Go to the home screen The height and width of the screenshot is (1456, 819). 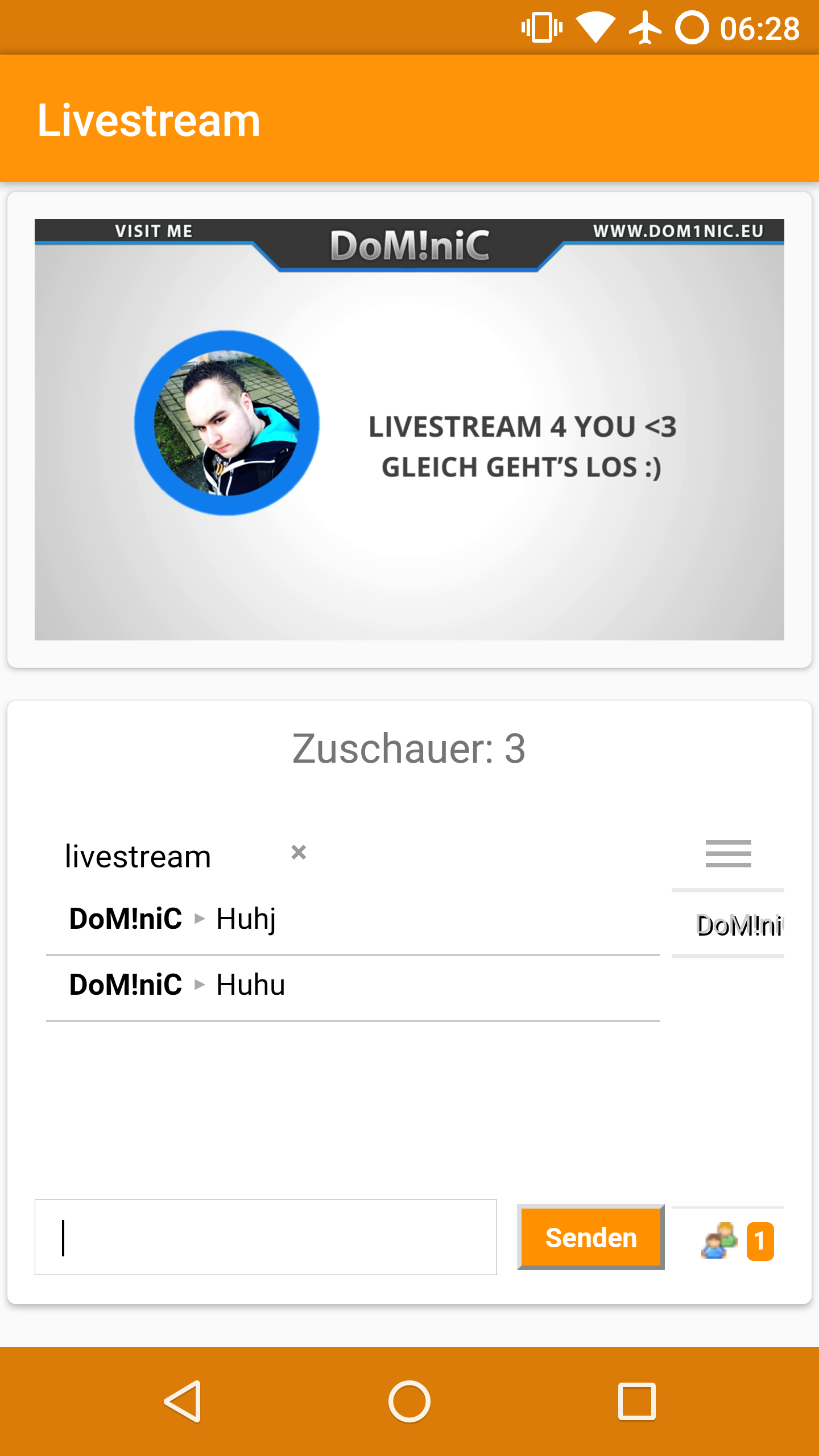pyautogui.click(x=409, y=1401)
